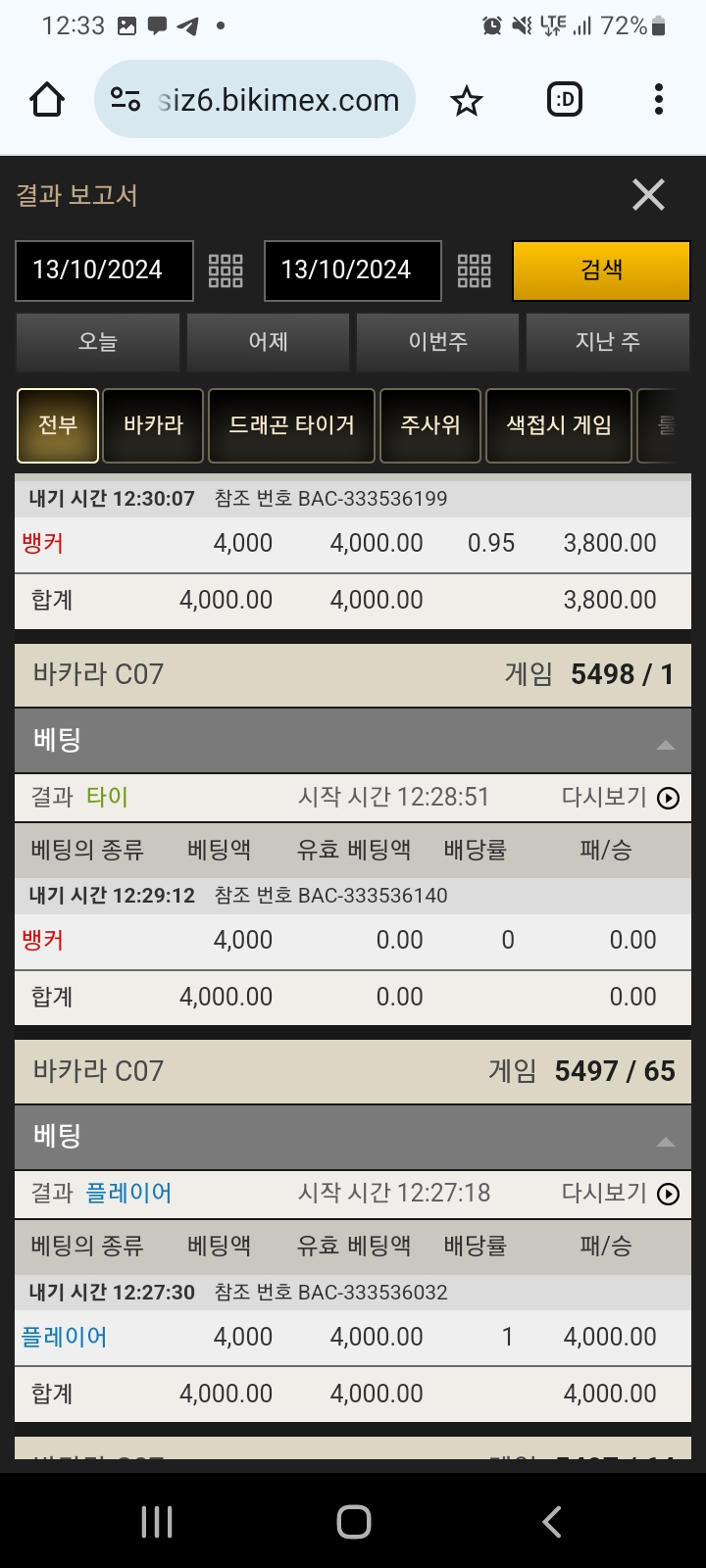Viewport: 706px width, 1568px height.
Task: Open the start date field
Action: [104, 270]
